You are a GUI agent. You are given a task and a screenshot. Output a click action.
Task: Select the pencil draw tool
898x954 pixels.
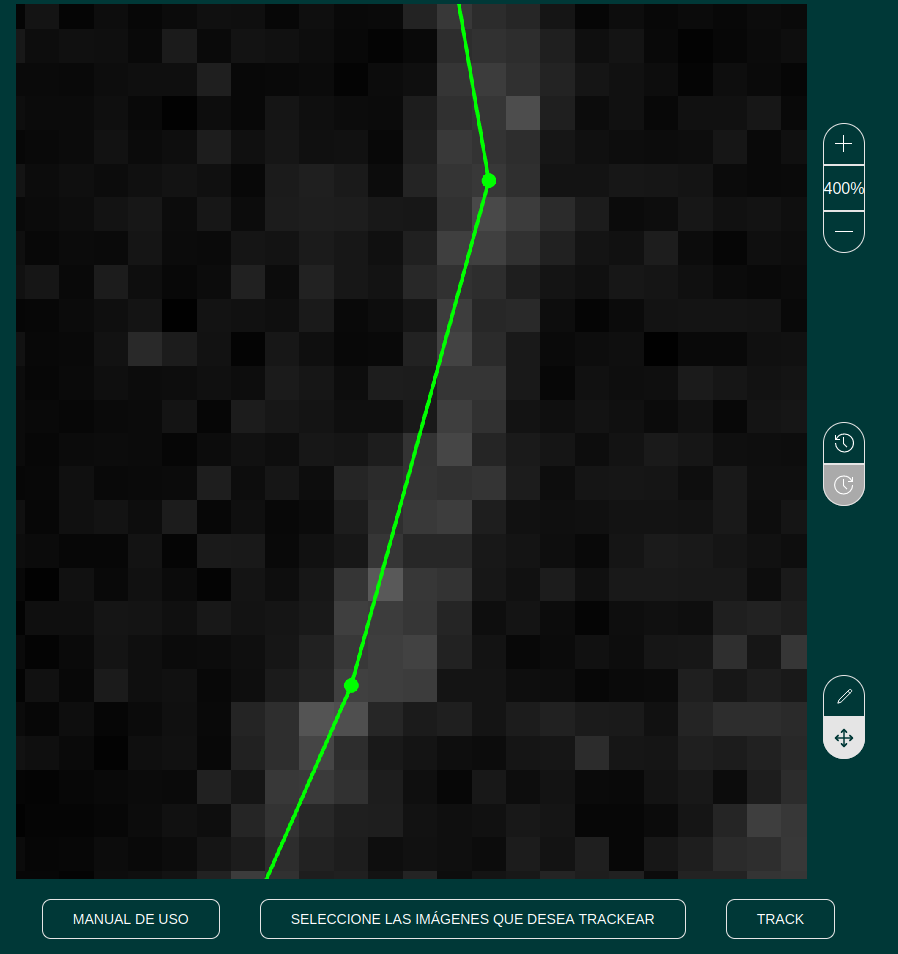point(843,696)
